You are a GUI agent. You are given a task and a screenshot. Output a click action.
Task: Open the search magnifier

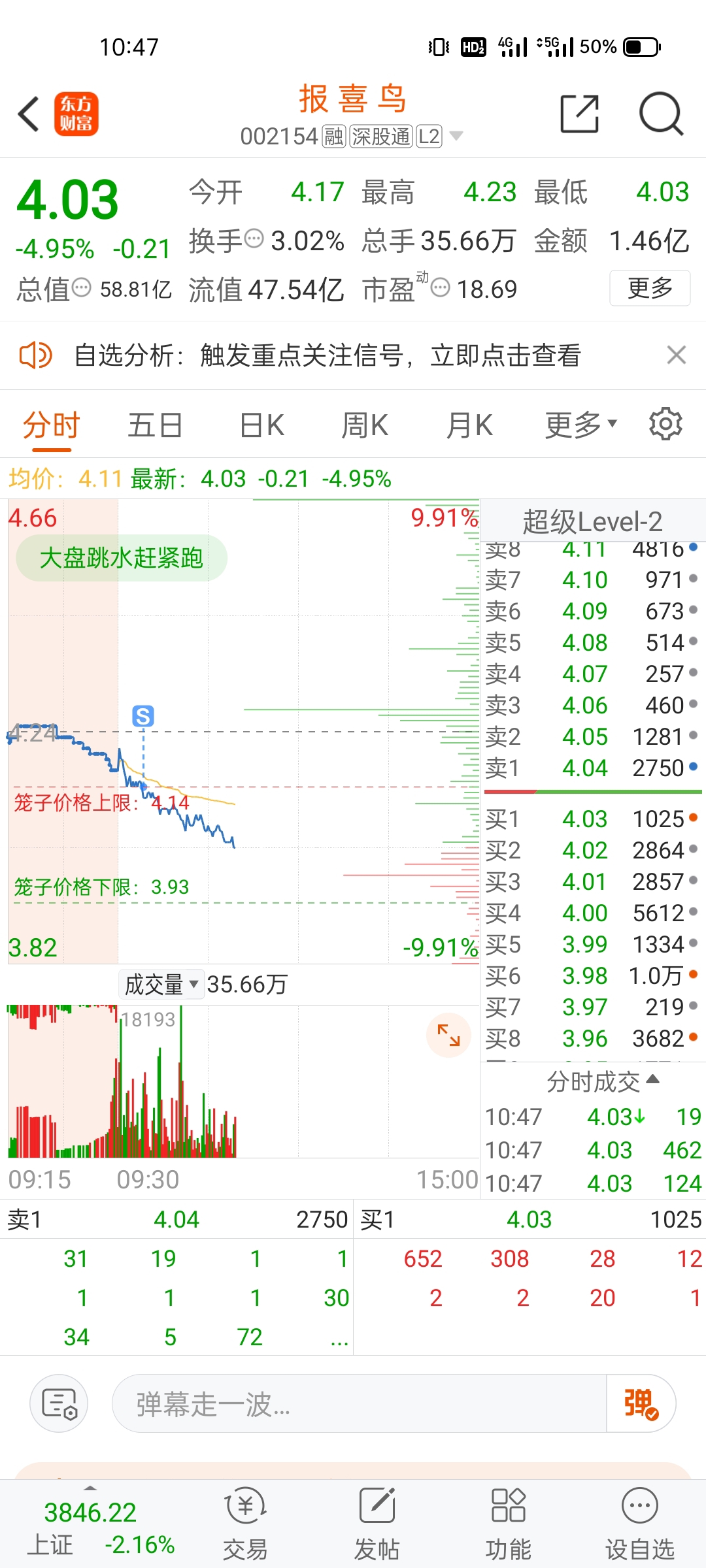pos(660,114)
